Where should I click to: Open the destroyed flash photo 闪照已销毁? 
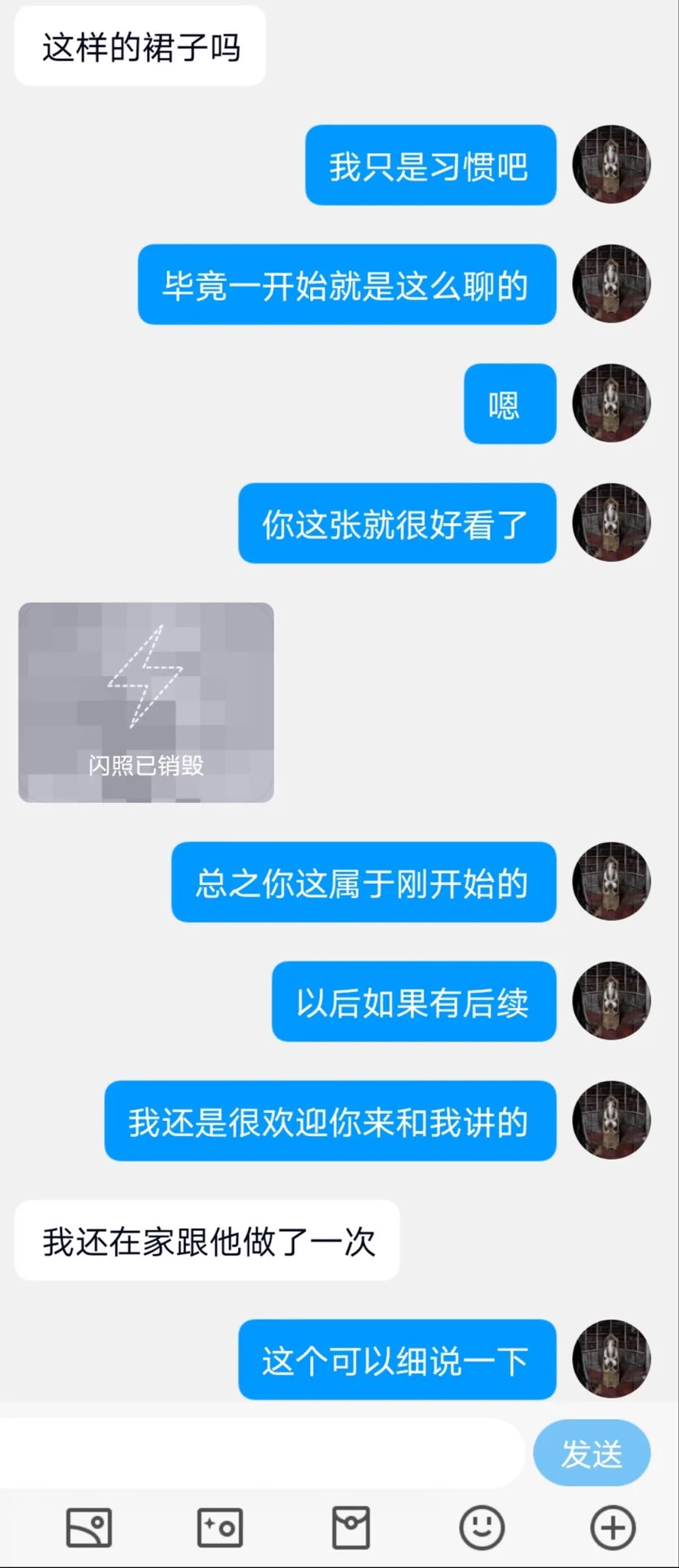click(x=146, y=702)
